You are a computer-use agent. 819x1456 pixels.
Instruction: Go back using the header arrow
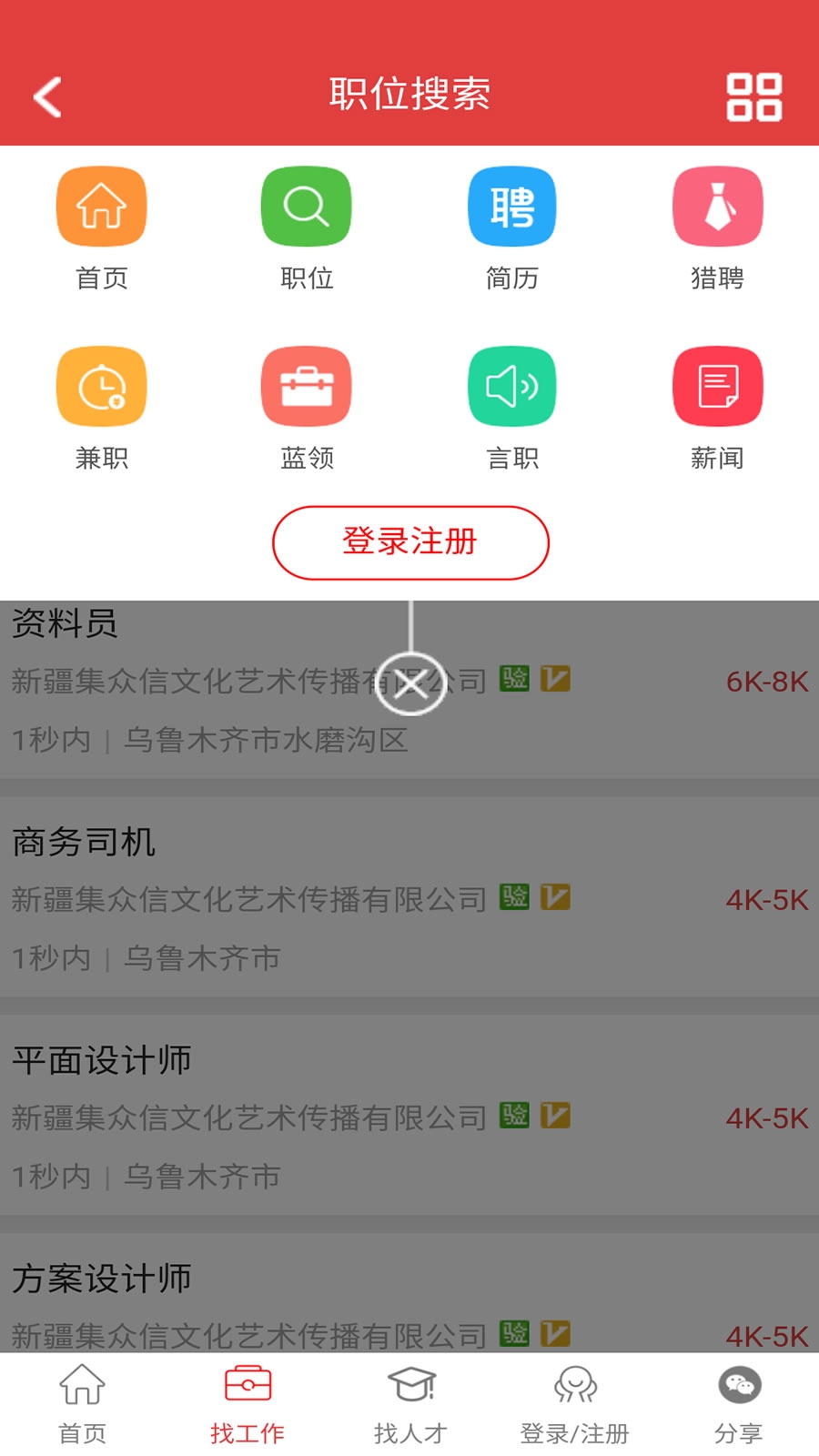(x=47, y=96)
